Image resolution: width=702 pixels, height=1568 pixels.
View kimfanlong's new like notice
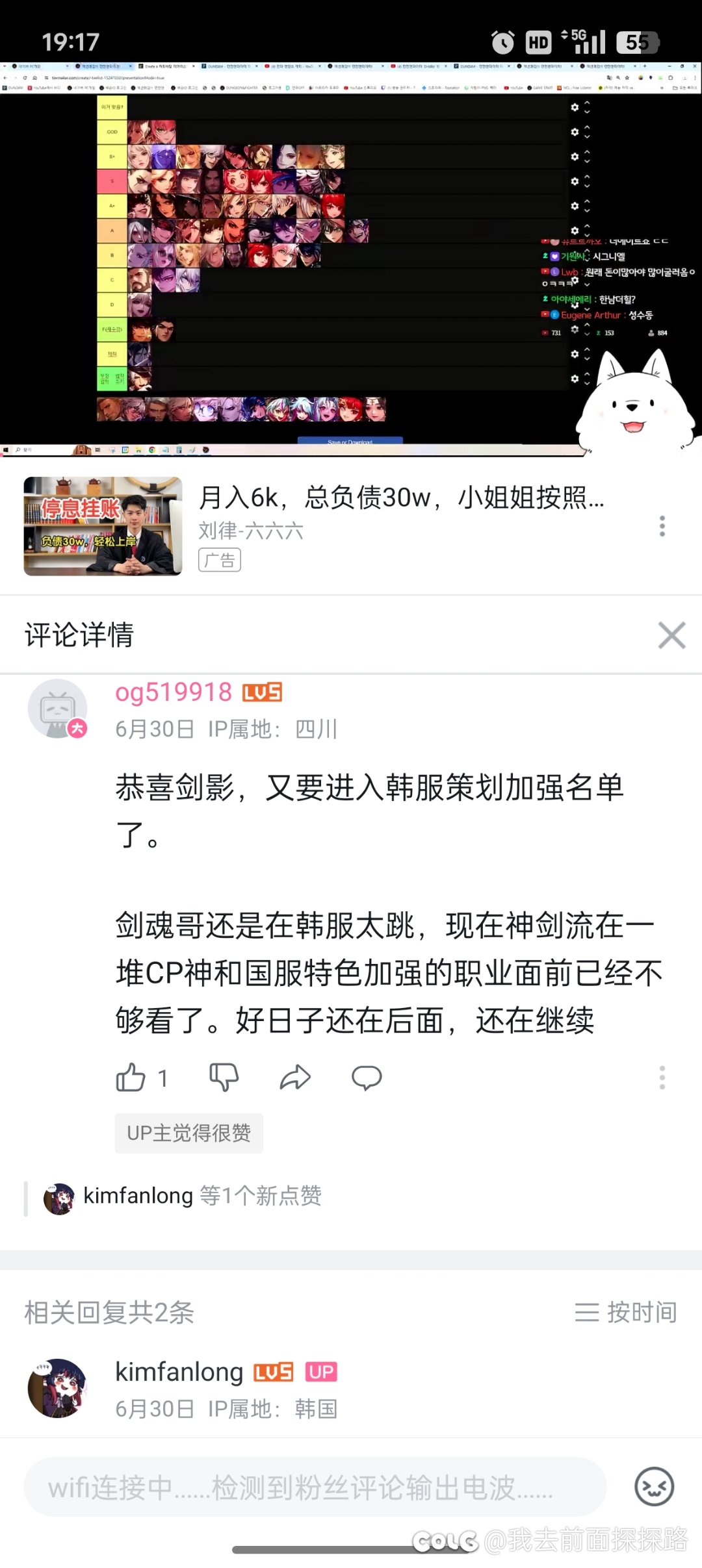pyautogui.click(x=183, y=1196)
